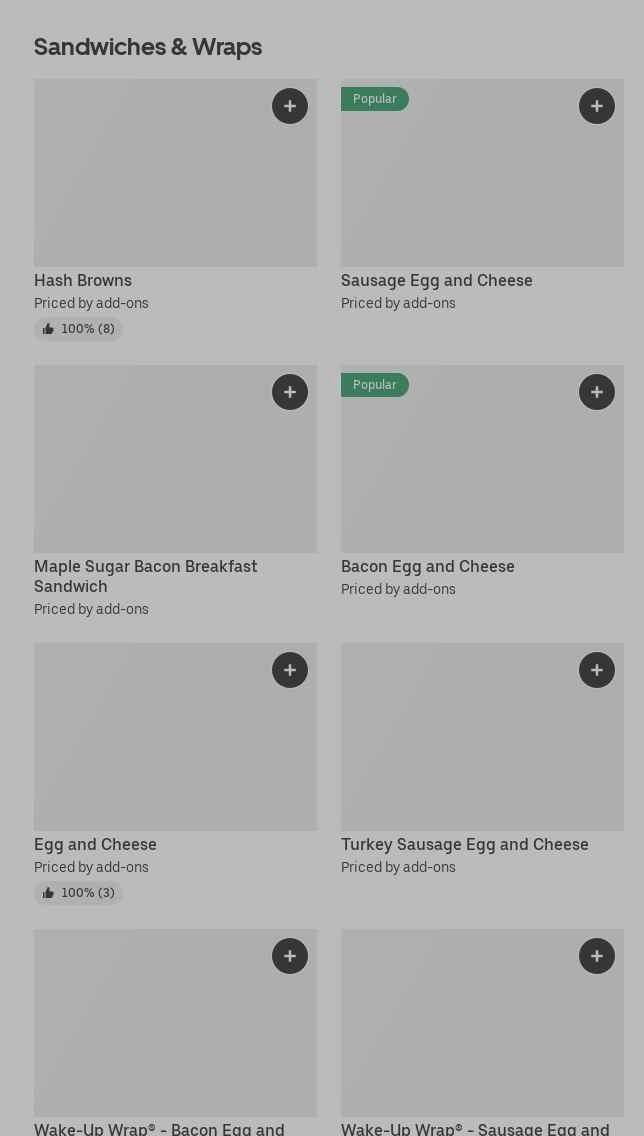This screenshot has height=1136, width=644.
Task: Add Sausage Egg and Cheese with the plus button
Action: pyautogui.click(x=597, y=106)
